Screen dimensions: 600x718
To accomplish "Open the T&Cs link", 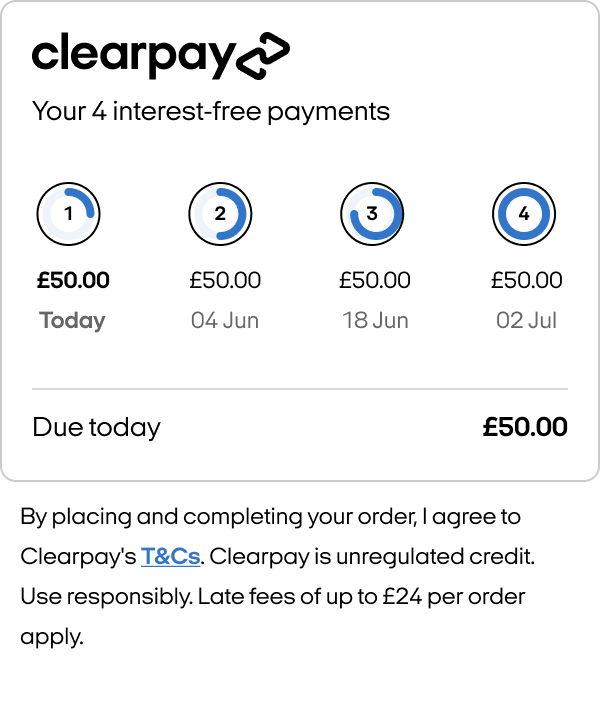I will [170, 557].
